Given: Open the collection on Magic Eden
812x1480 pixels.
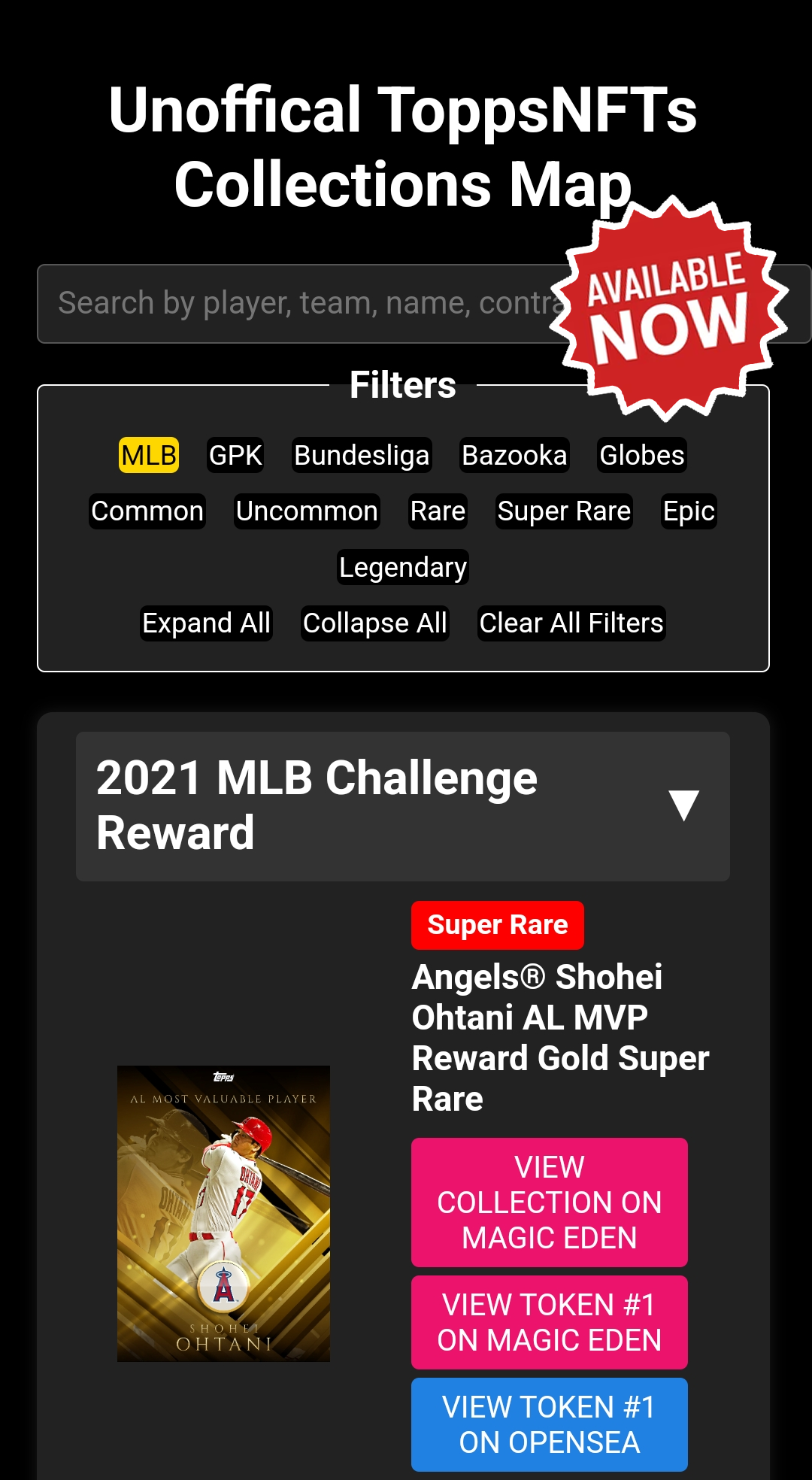Looking at the screenshot, I should (548, 1203).
